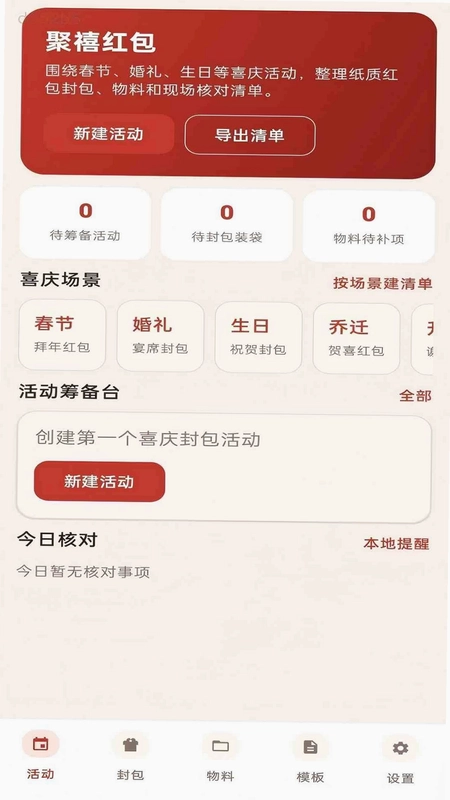The width and height of the screenshot is (450, 800).
Task: Open the 按场景建清单 link
Action: (382, 283)
